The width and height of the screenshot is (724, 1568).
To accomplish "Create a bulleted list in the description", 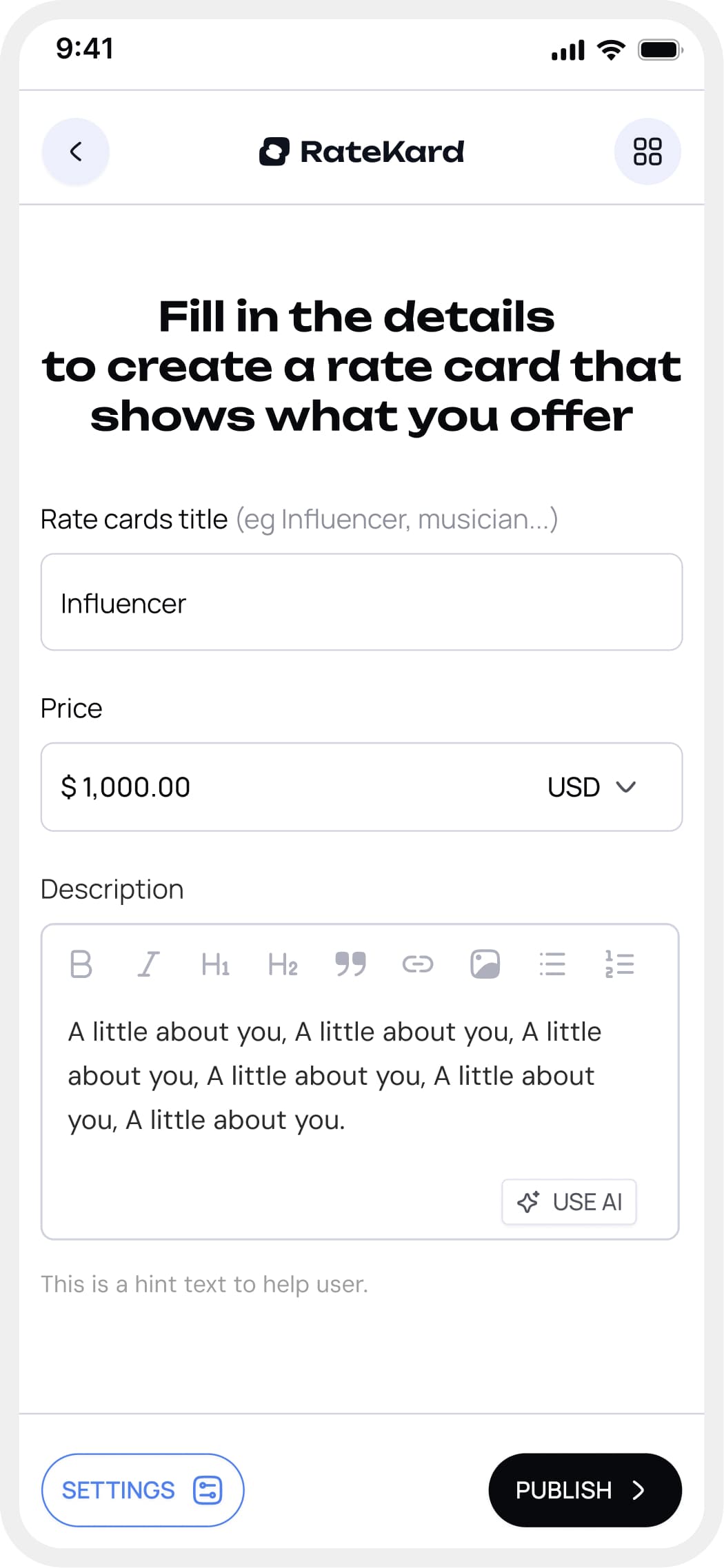I will point(552,964).
